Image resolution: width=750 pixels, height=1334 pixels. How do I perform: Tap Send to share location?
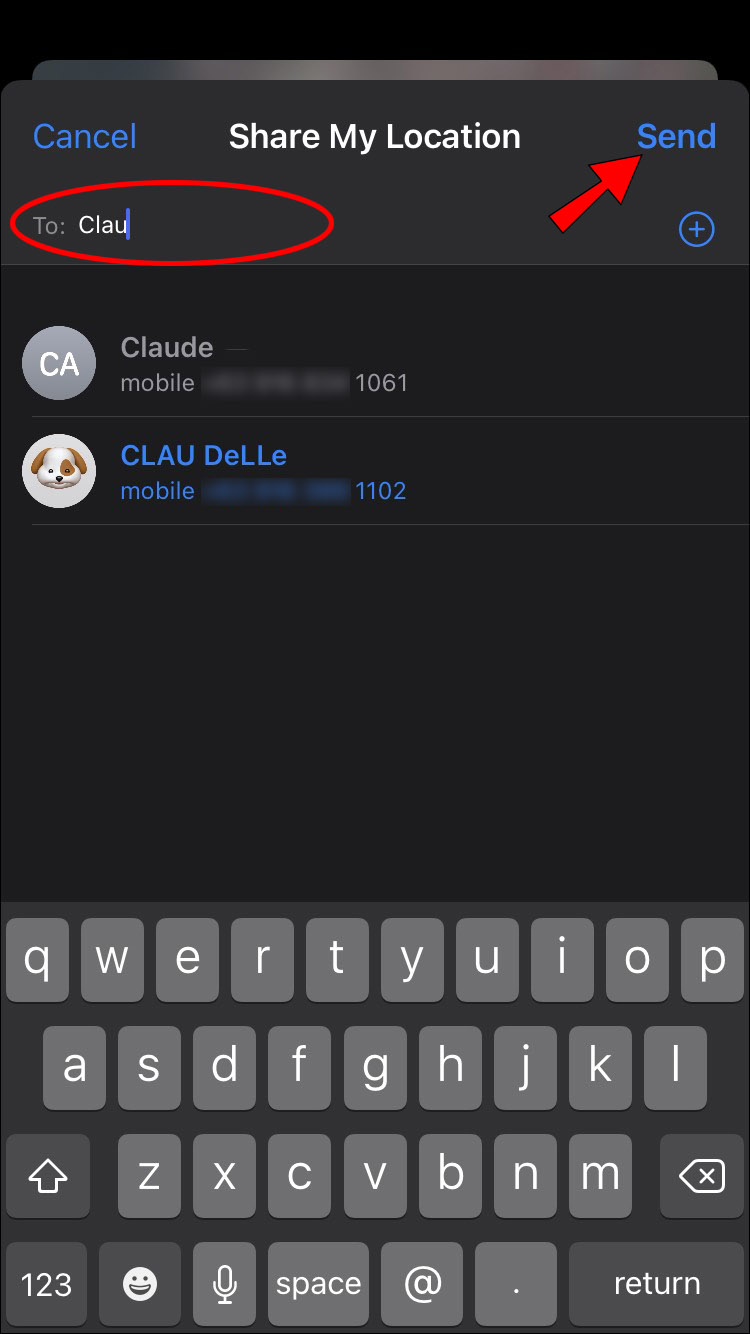tap(676, 136)
